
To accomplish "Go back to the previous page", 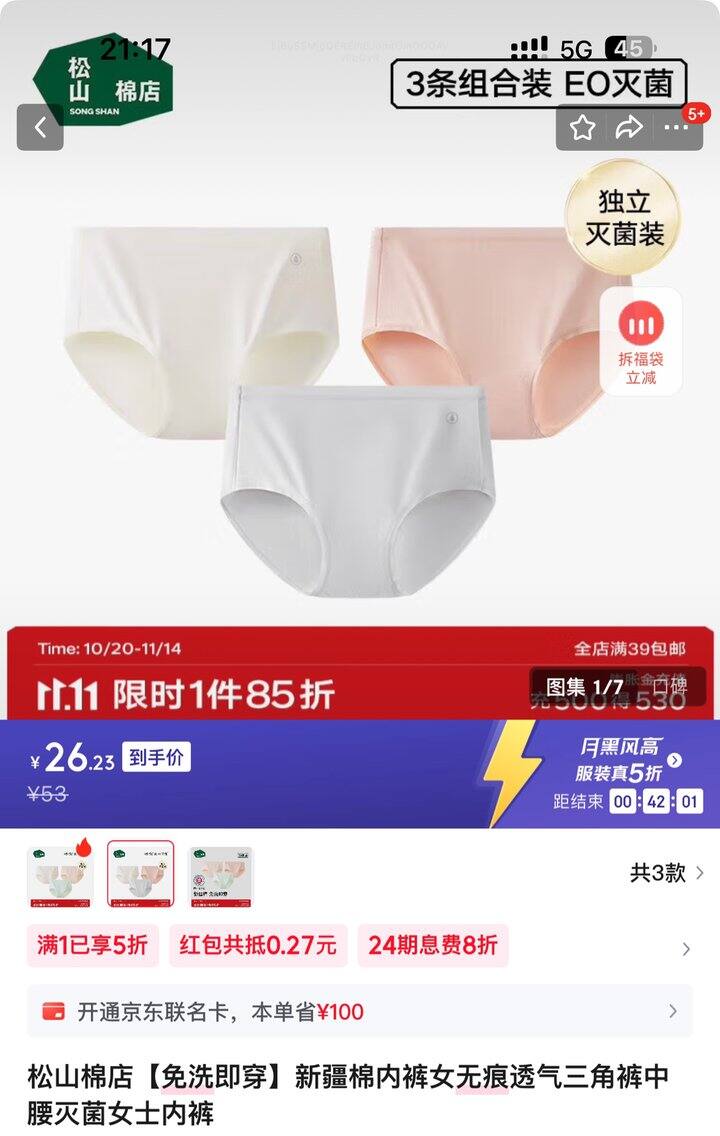I will 40,128.
